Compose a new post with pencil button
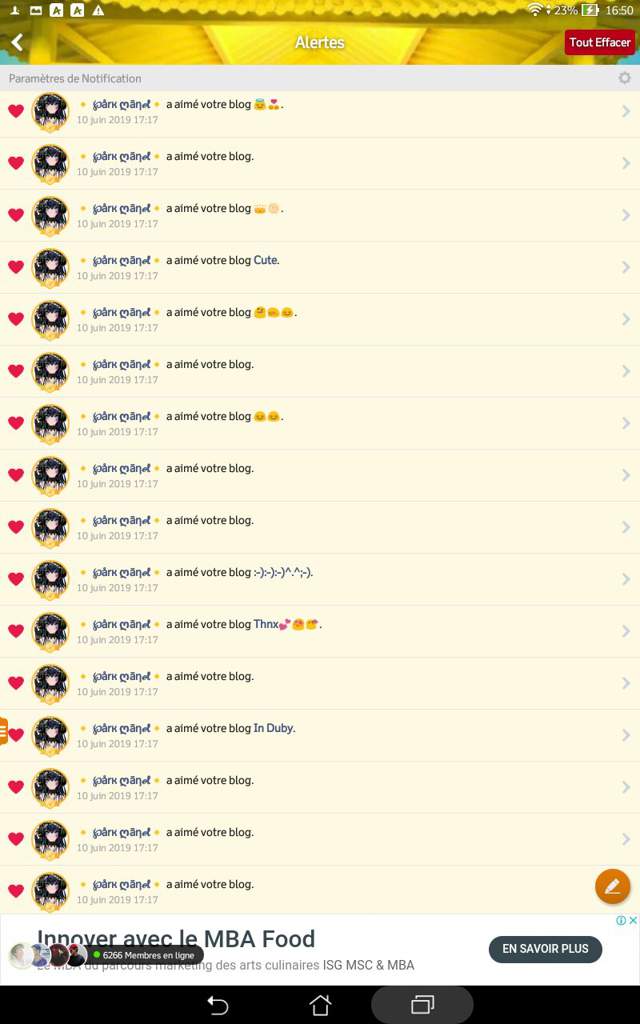640x1024 pixels. [x=612, y=886]
